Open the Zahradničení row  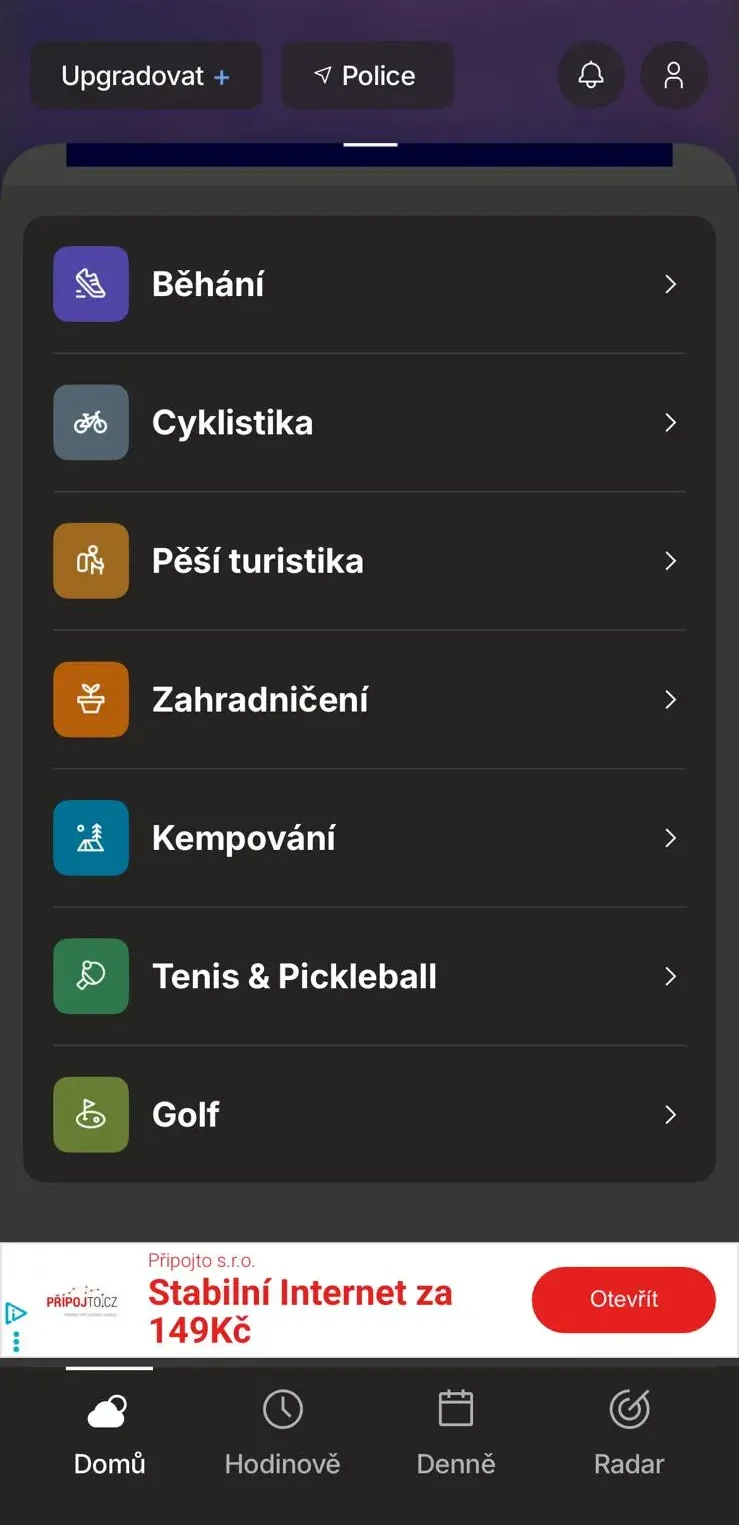[x=368, y=700]
